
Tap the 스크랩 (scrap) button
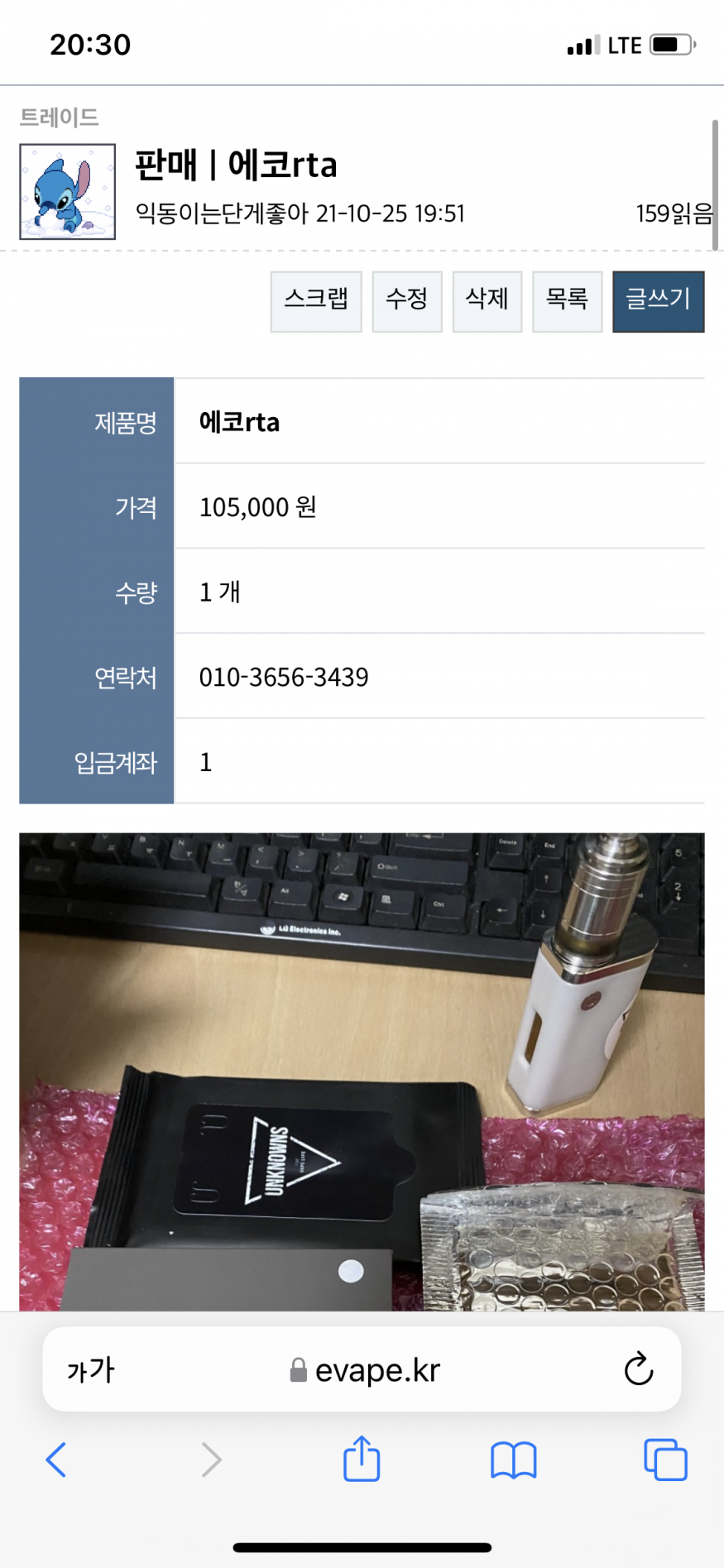point(316,301)
